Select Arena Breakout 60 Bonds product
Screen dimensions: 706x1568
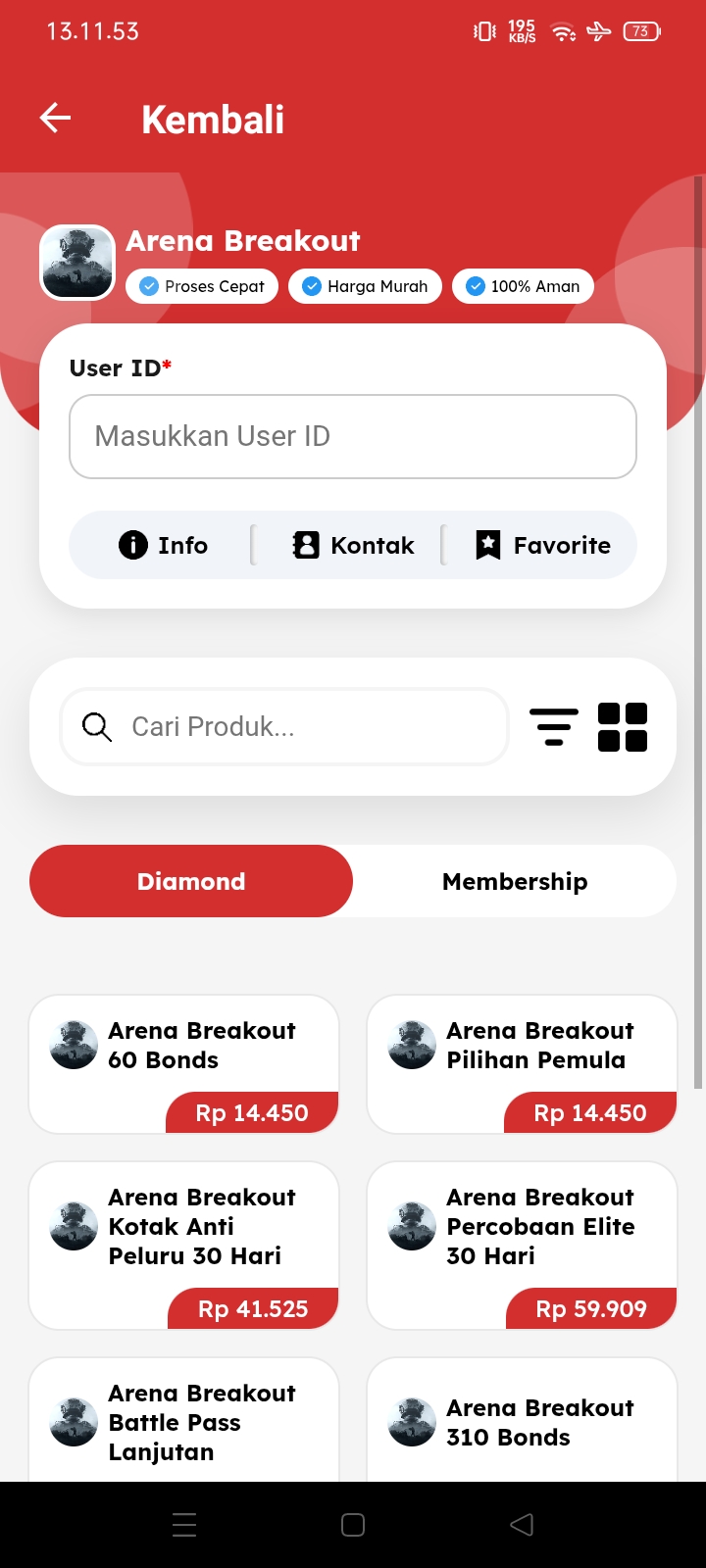pos(184,1064)
